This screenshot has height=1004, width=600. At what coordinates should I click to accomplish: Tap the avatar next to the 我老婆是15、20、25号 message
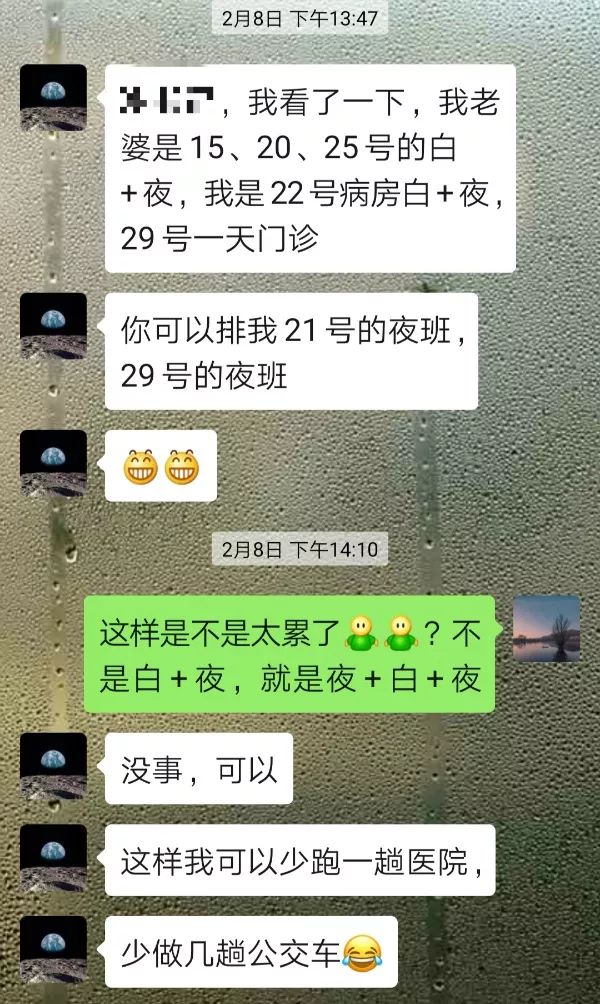(x=53, y=97)
